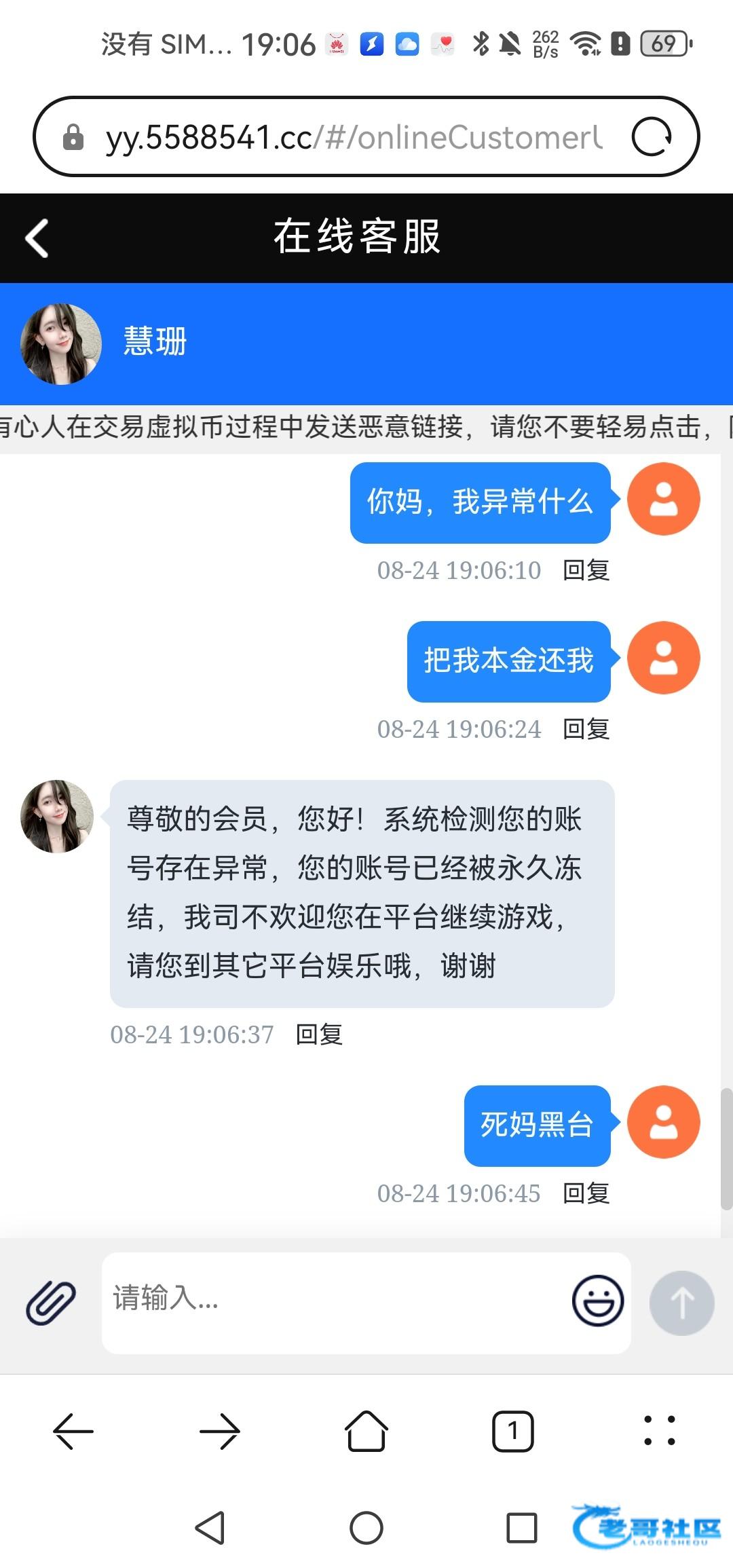Reload the page from the address bar
Viewport: 733px width, 1568px height.
point(652,137)
